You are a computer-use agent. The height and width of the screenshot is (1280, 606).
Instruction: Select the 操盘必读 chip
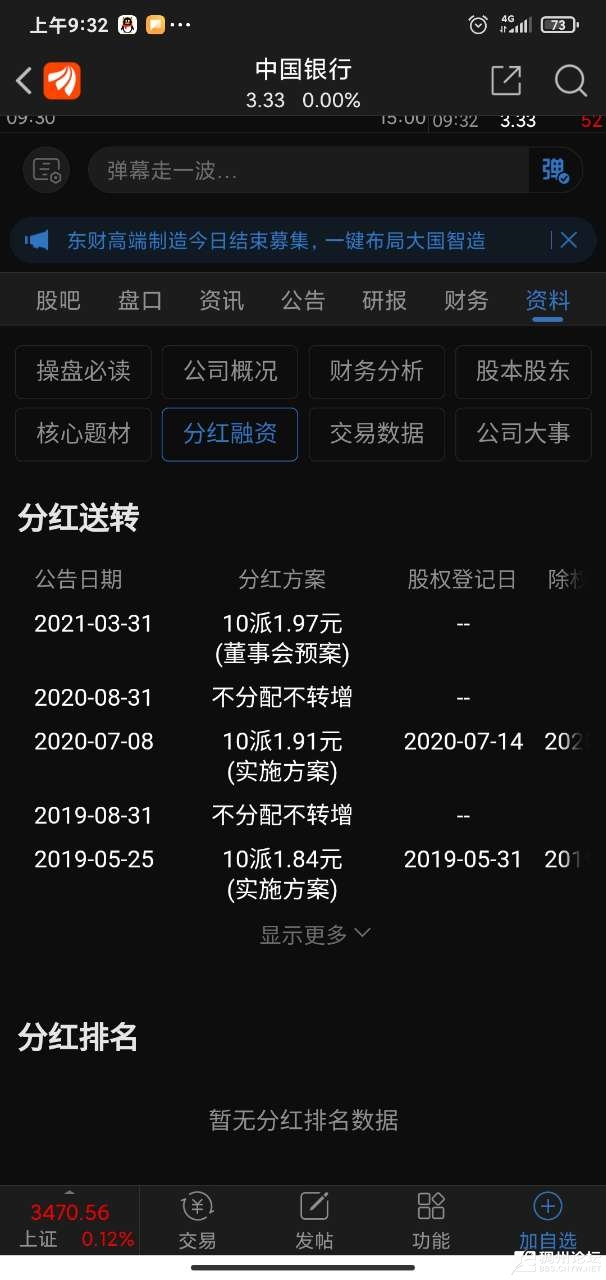coord(84,372)
